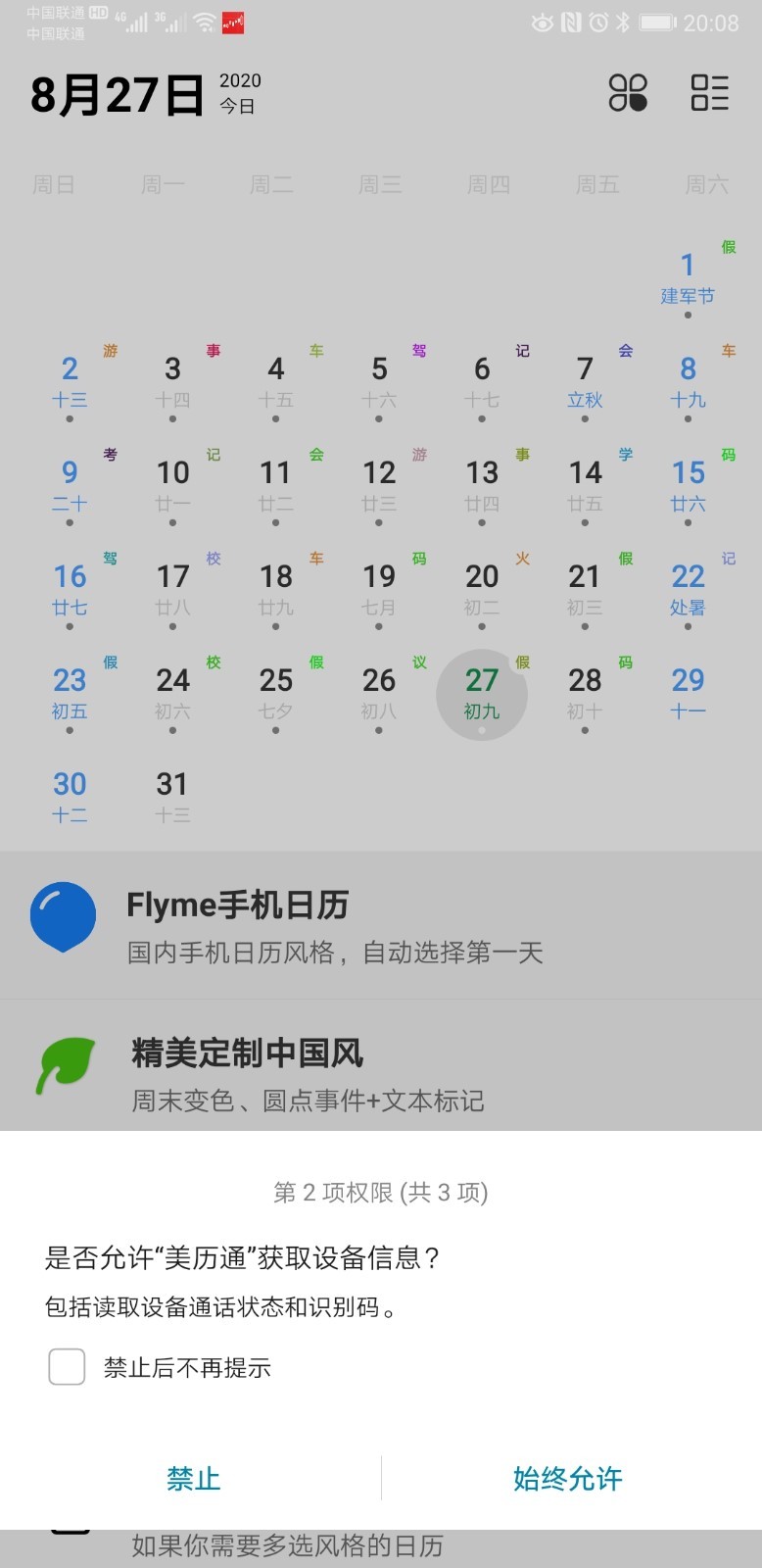Tap 始终允许 to grant device info permission
Screen dimensions: 762x1568
point(567,1478)
